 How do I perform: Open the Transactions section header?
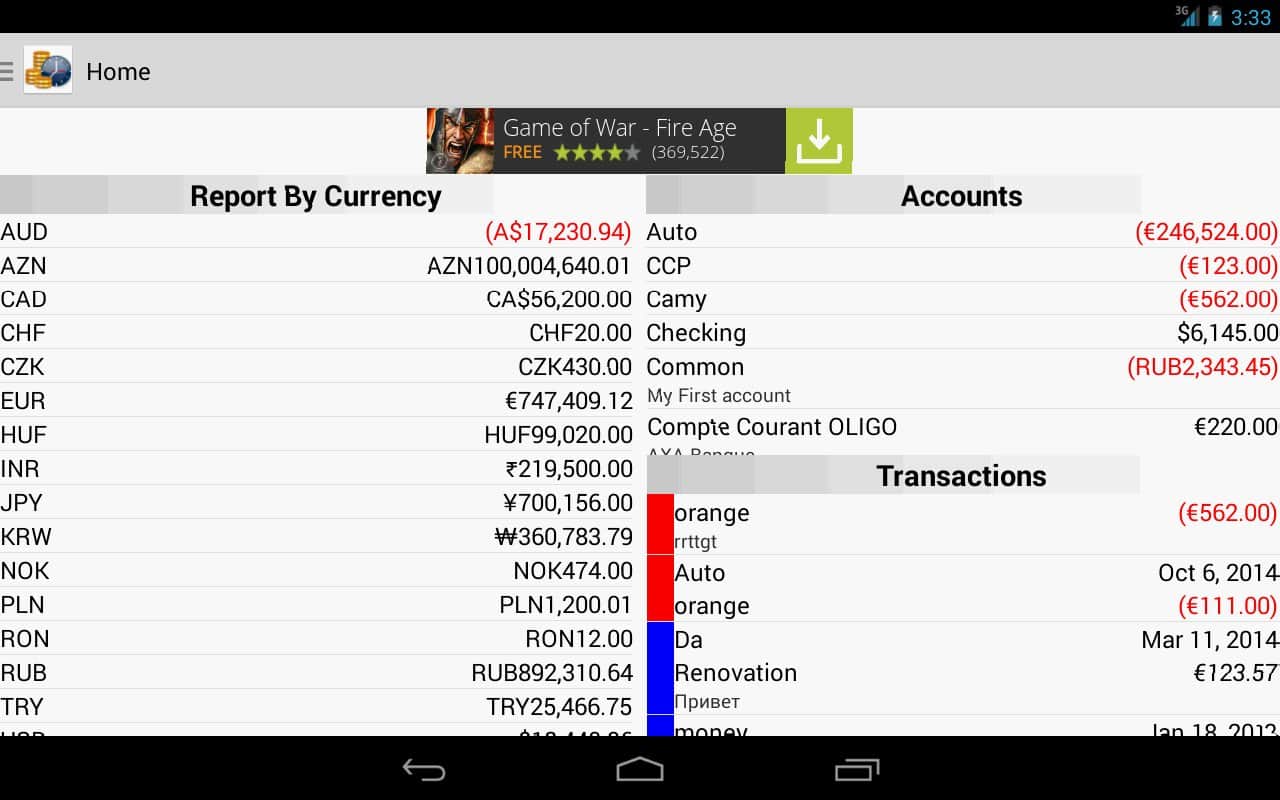coord(960,476)
